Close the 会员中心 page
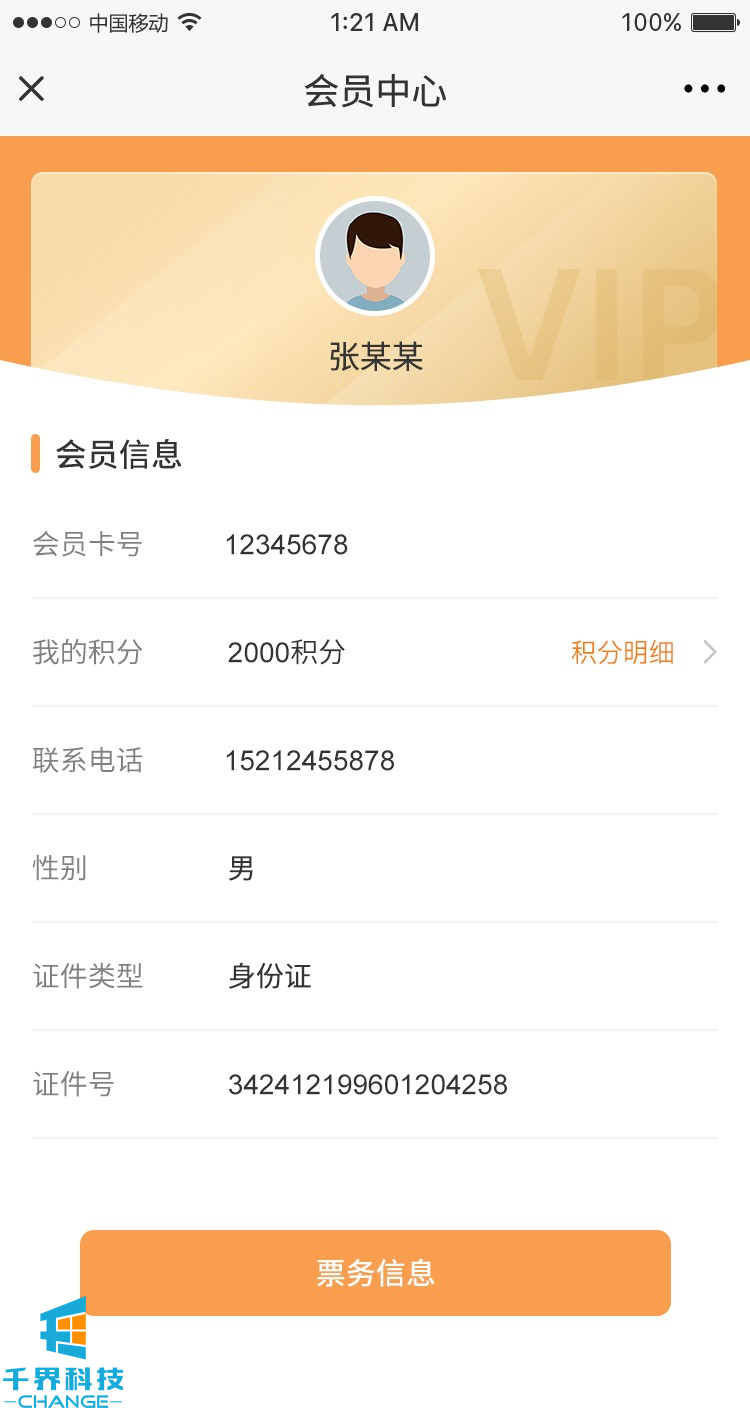Screen dimensions: 750x1412 click(x=32, y=90)
